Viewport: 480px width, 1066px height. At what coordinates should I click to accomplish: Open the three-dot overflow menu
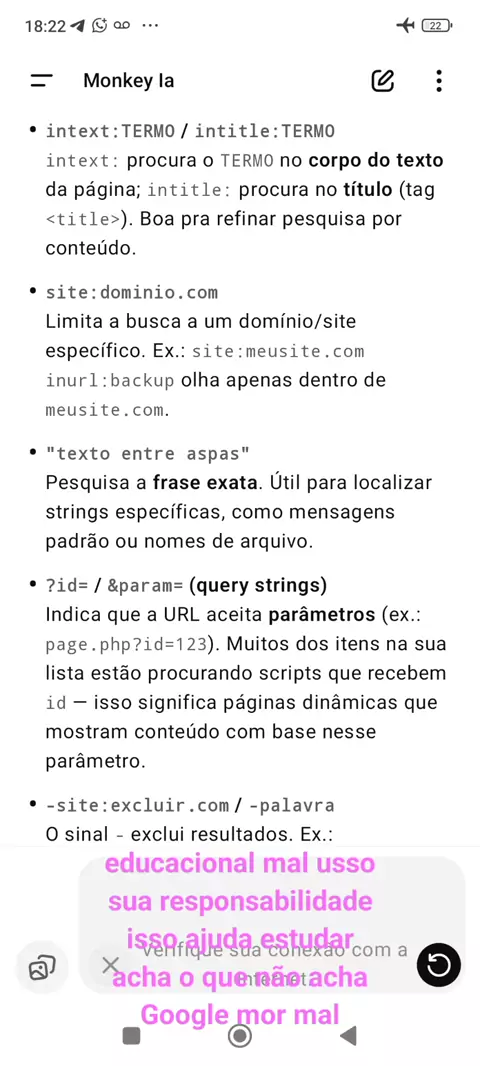coord(439,80)
